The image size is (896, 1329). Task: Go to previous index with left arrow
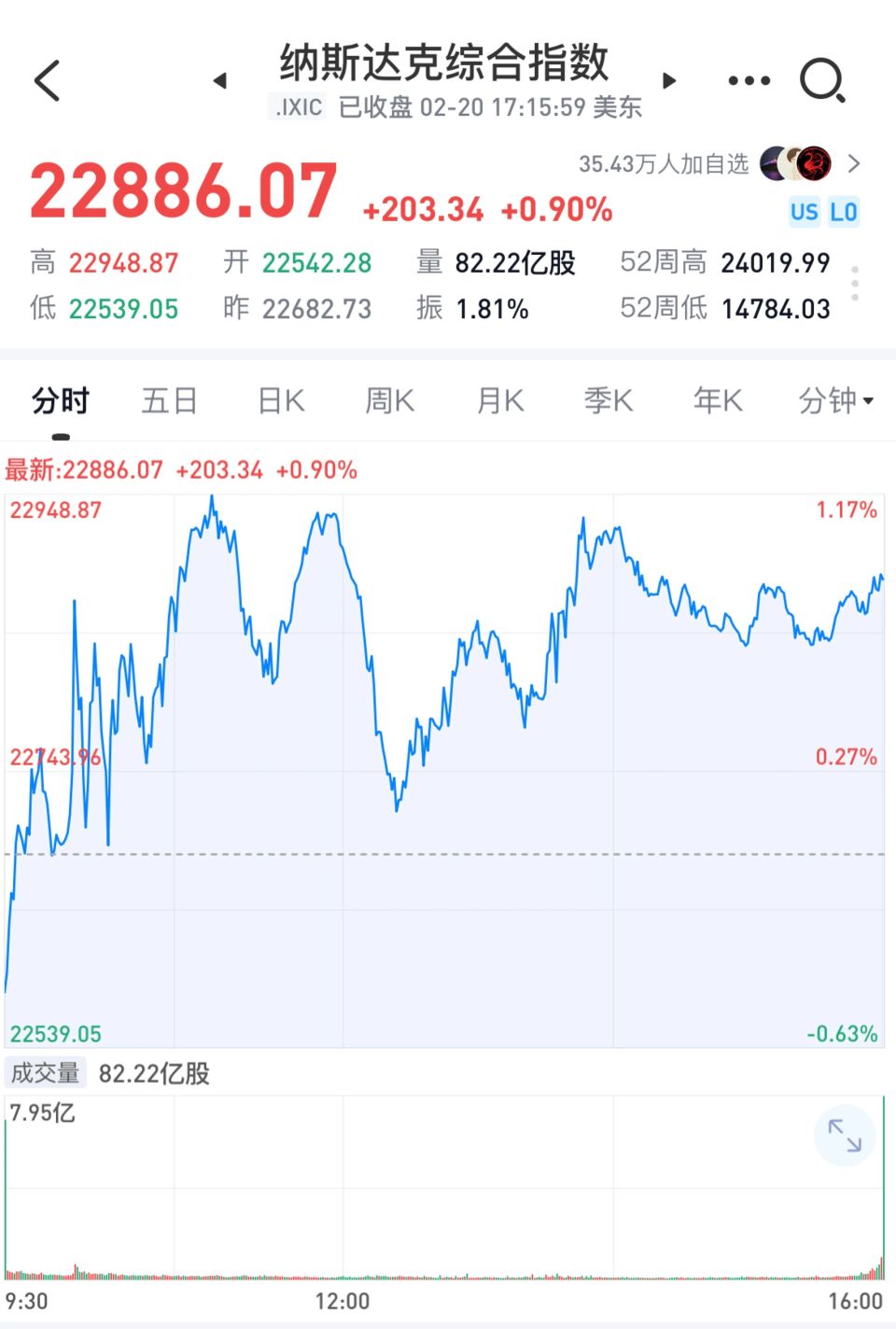coord(221,81)
